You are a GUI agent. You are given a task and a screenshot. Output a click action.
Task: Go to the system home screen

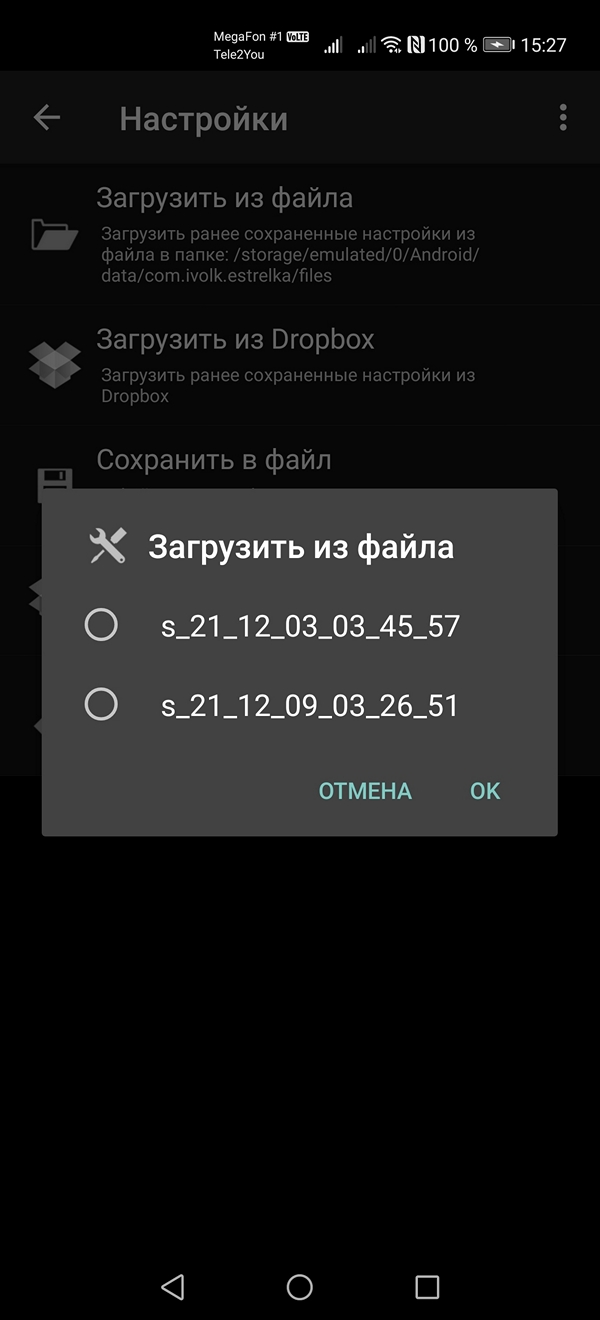(300, 1286)
